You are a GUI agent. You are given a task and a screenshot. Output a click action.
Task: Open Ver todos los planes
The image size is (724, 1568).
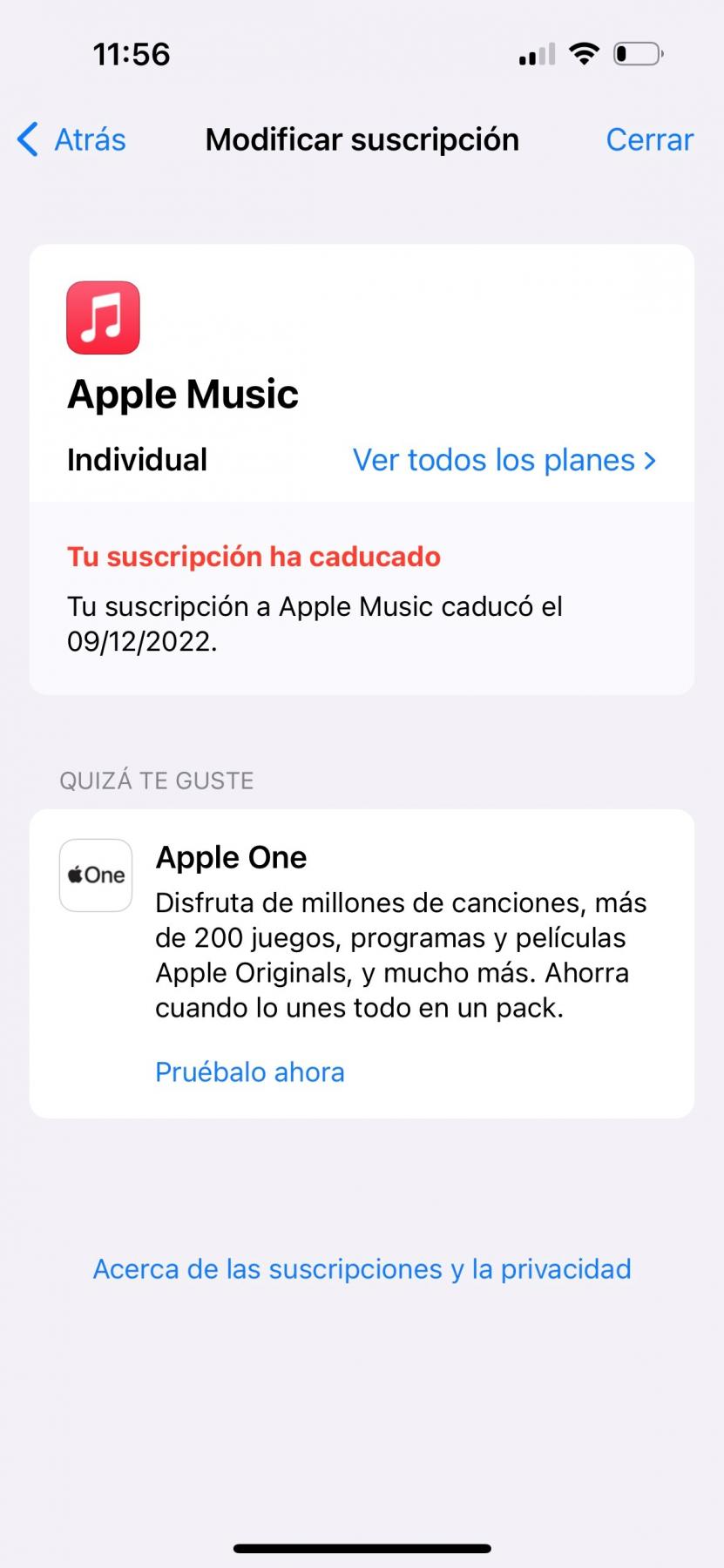point(504,460)
